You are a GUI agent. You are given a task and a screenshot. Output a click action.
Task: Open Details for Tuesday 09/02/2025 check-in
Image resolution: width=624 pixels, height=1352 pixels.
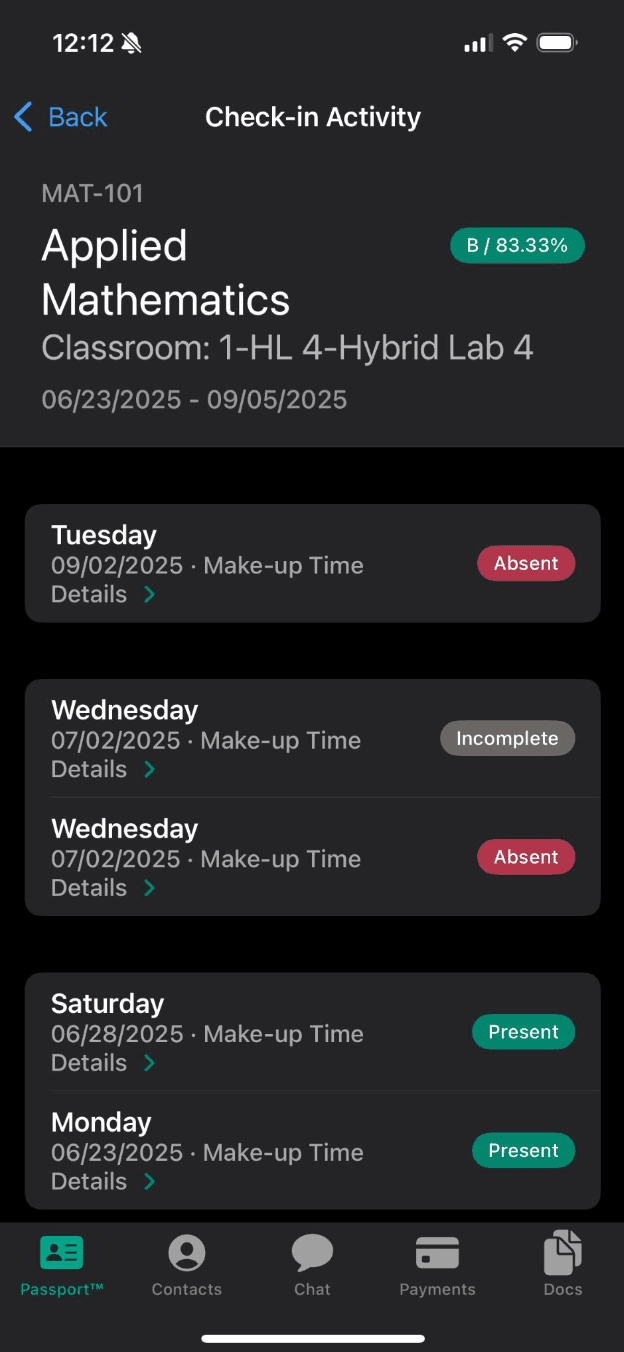pos(103,594)
